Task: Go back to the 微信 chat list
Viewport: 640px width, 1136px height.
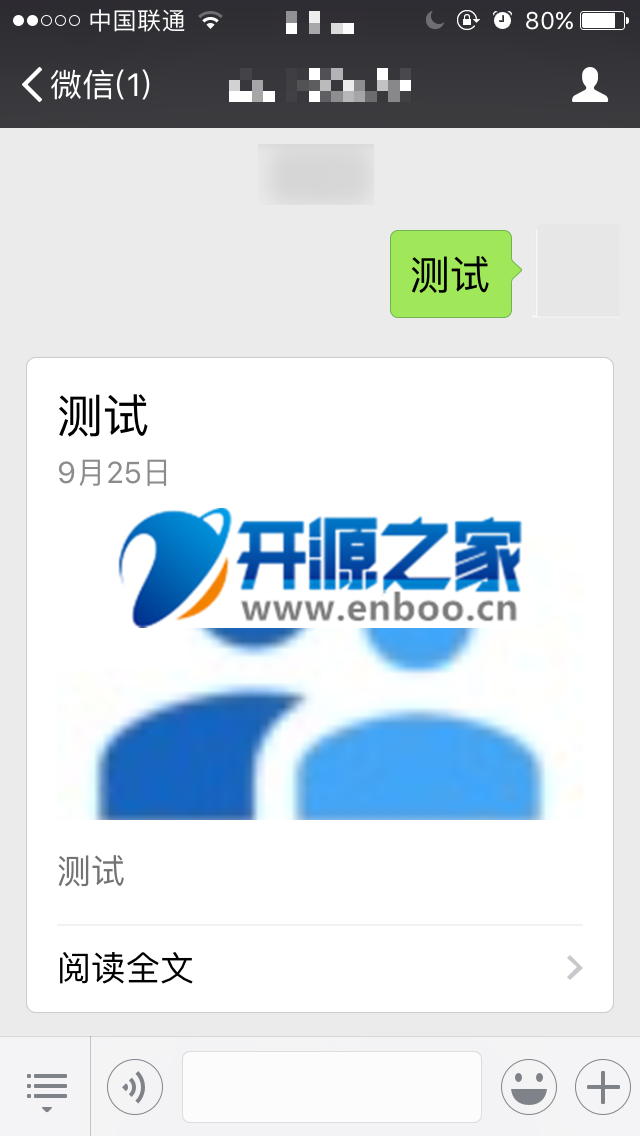Action: (85, 85)
